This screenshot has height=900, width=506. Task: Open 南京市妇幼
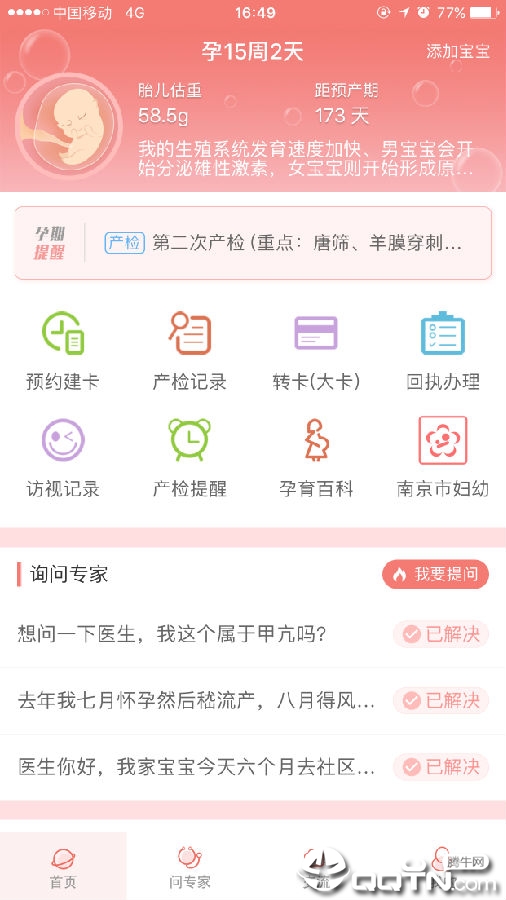443,457
